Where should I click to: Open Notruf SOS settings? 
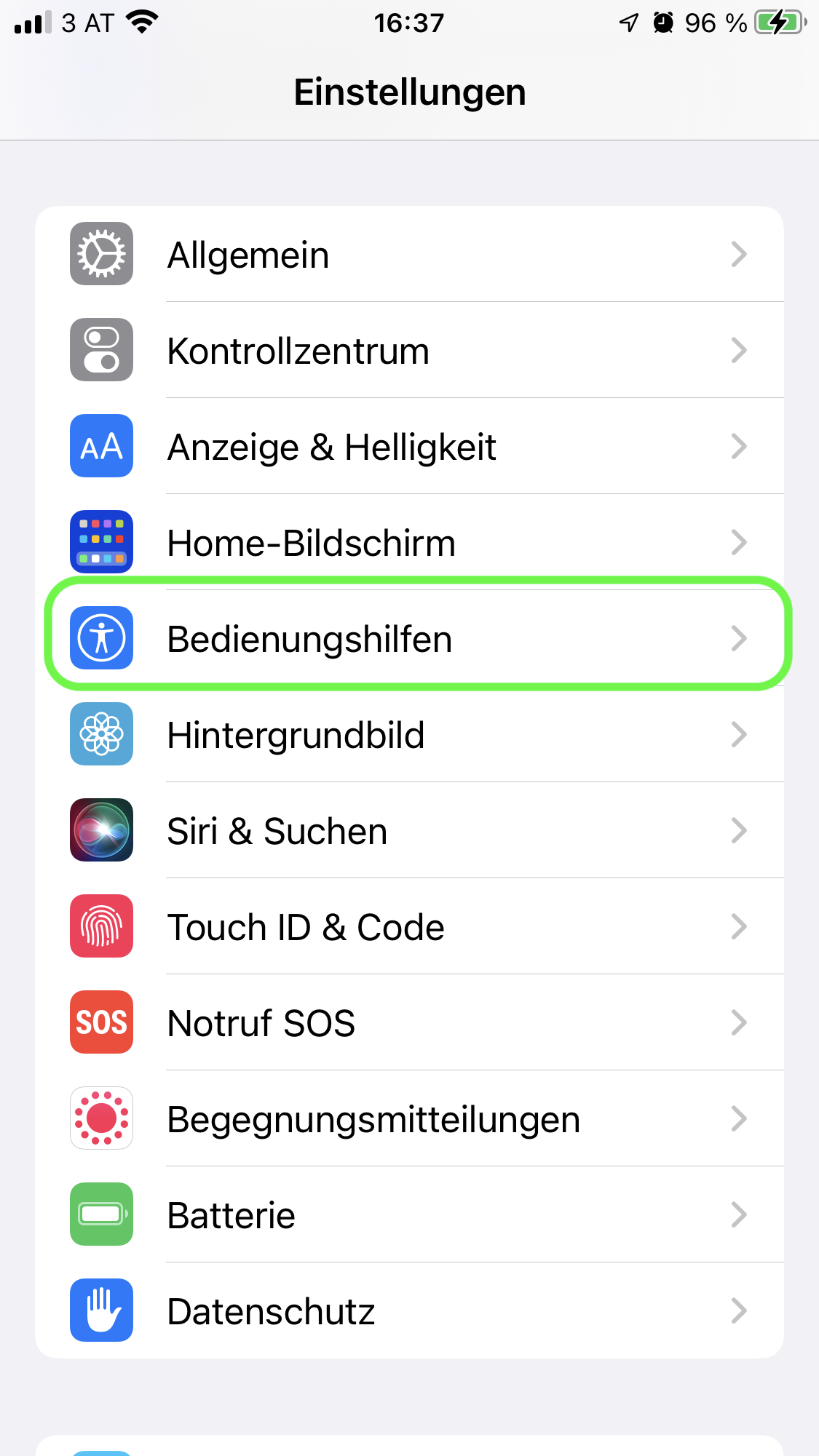(409, 1023)
